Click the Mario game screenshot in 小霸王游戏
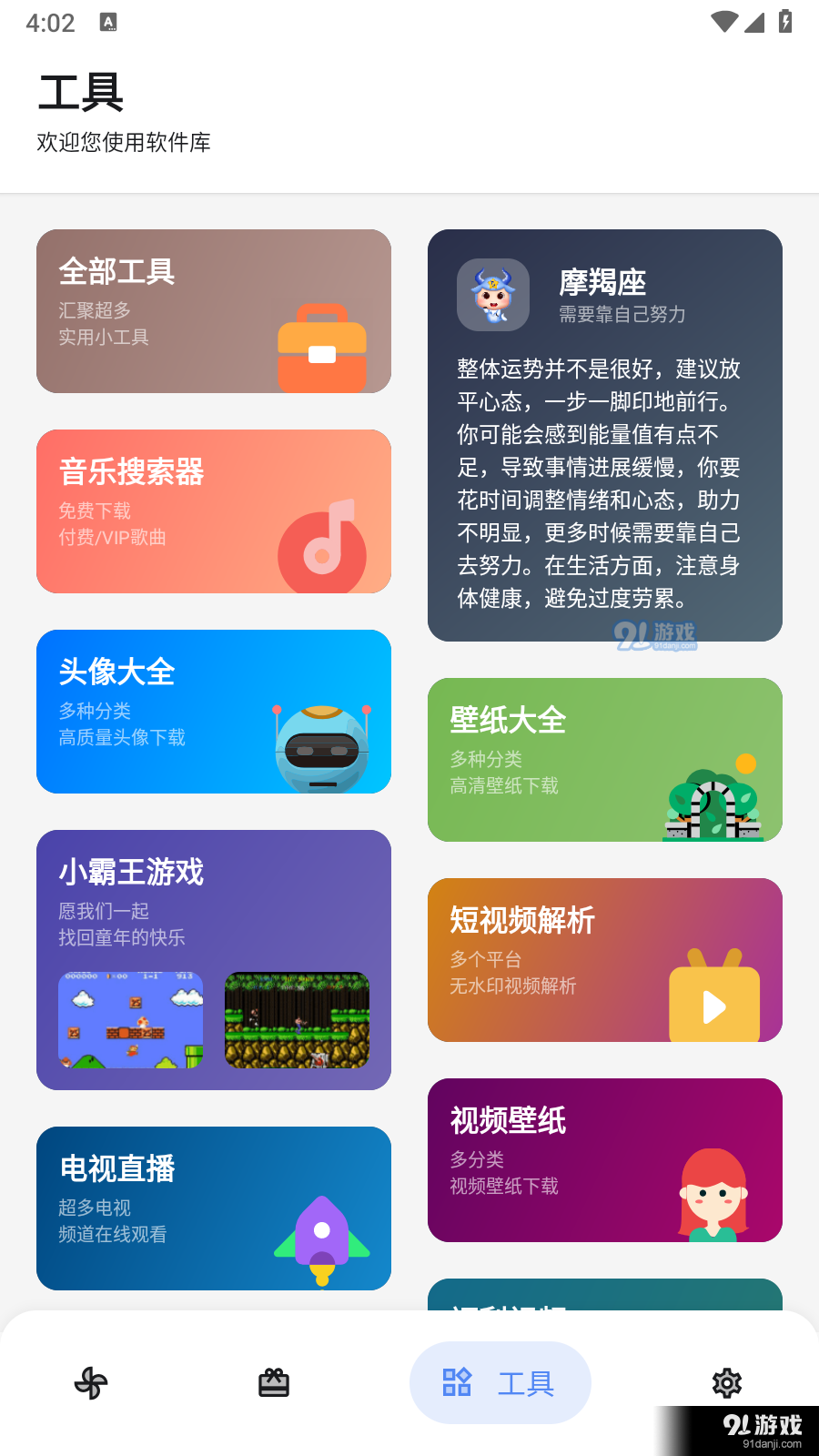Image resolution: width=819 pixels, height=1456 pixels. [131, 1021]
